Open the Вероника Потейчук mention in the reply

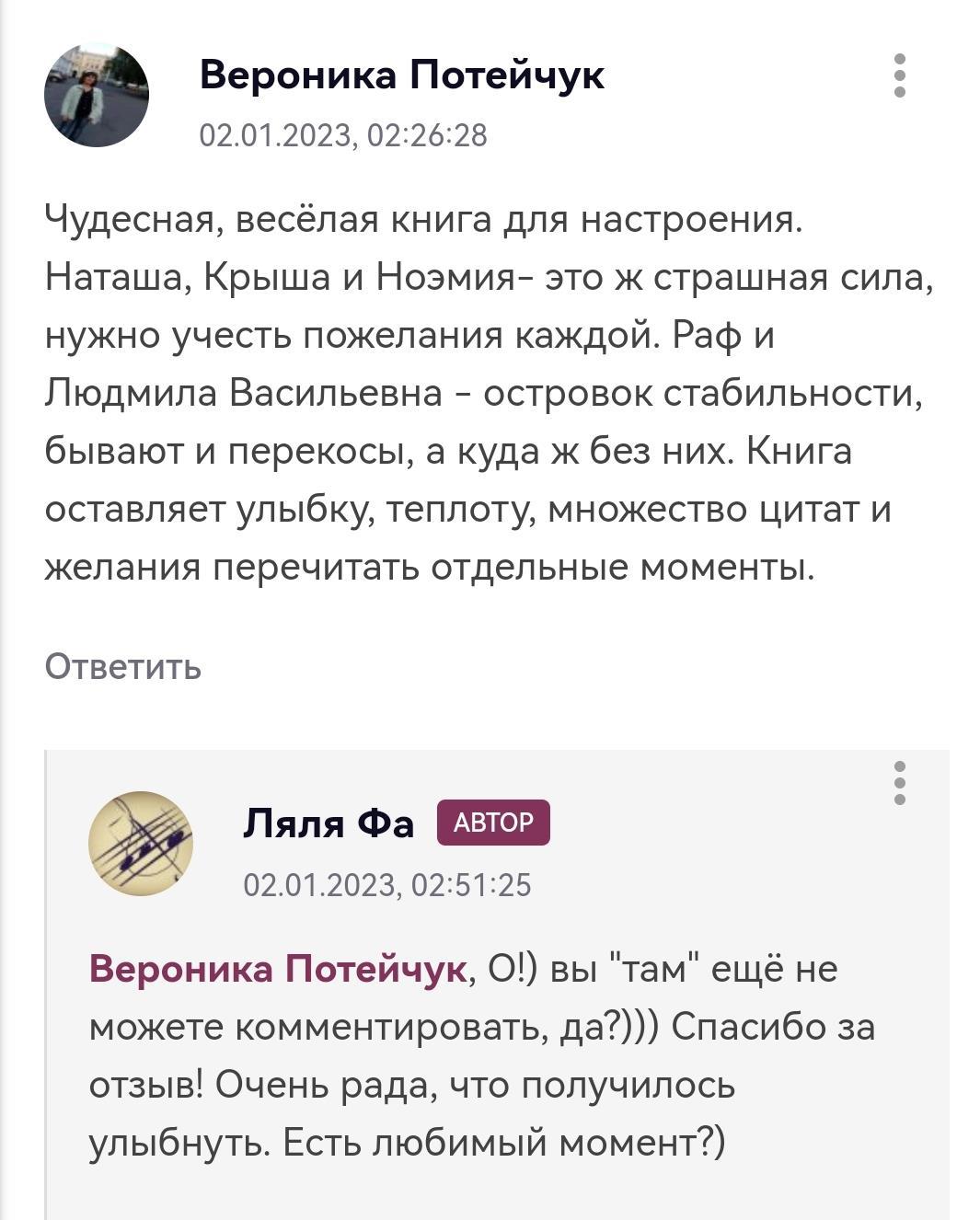278,969
